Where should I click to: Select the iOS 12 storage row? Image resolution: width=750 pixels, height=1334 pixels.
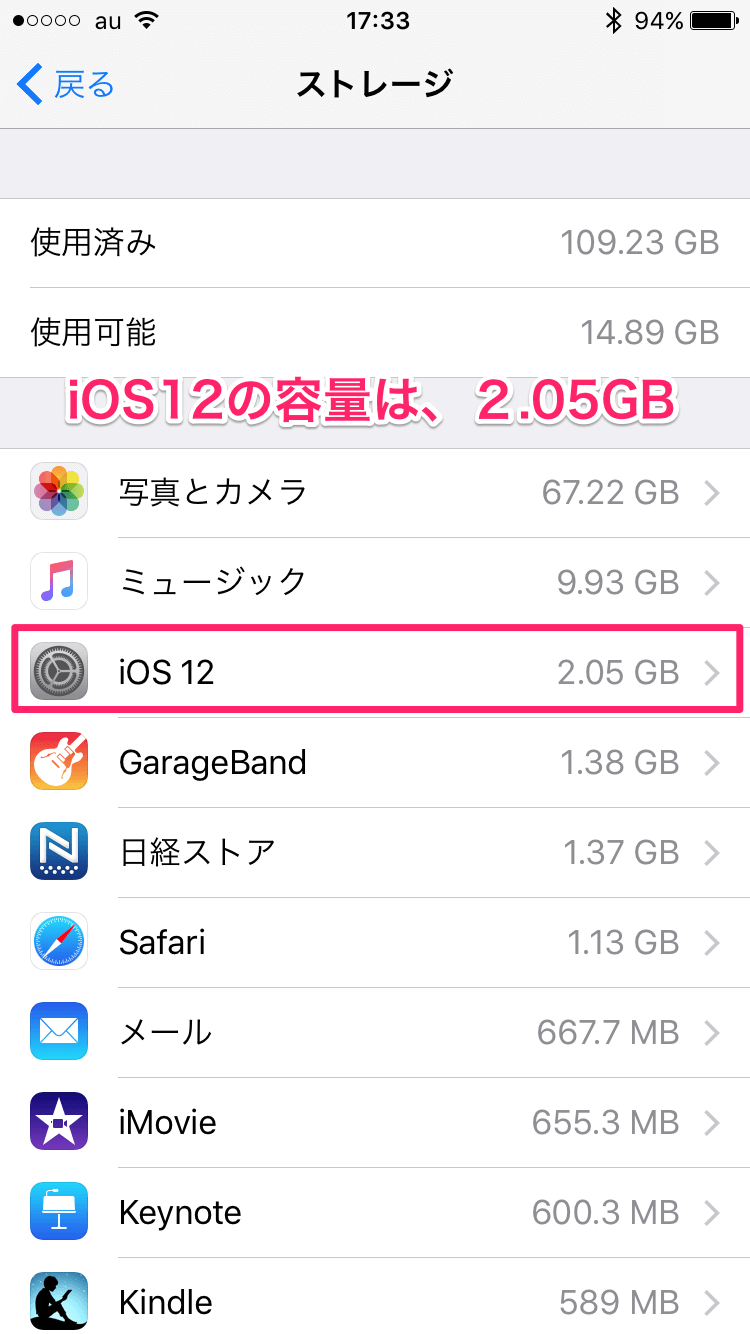[375, 672]
